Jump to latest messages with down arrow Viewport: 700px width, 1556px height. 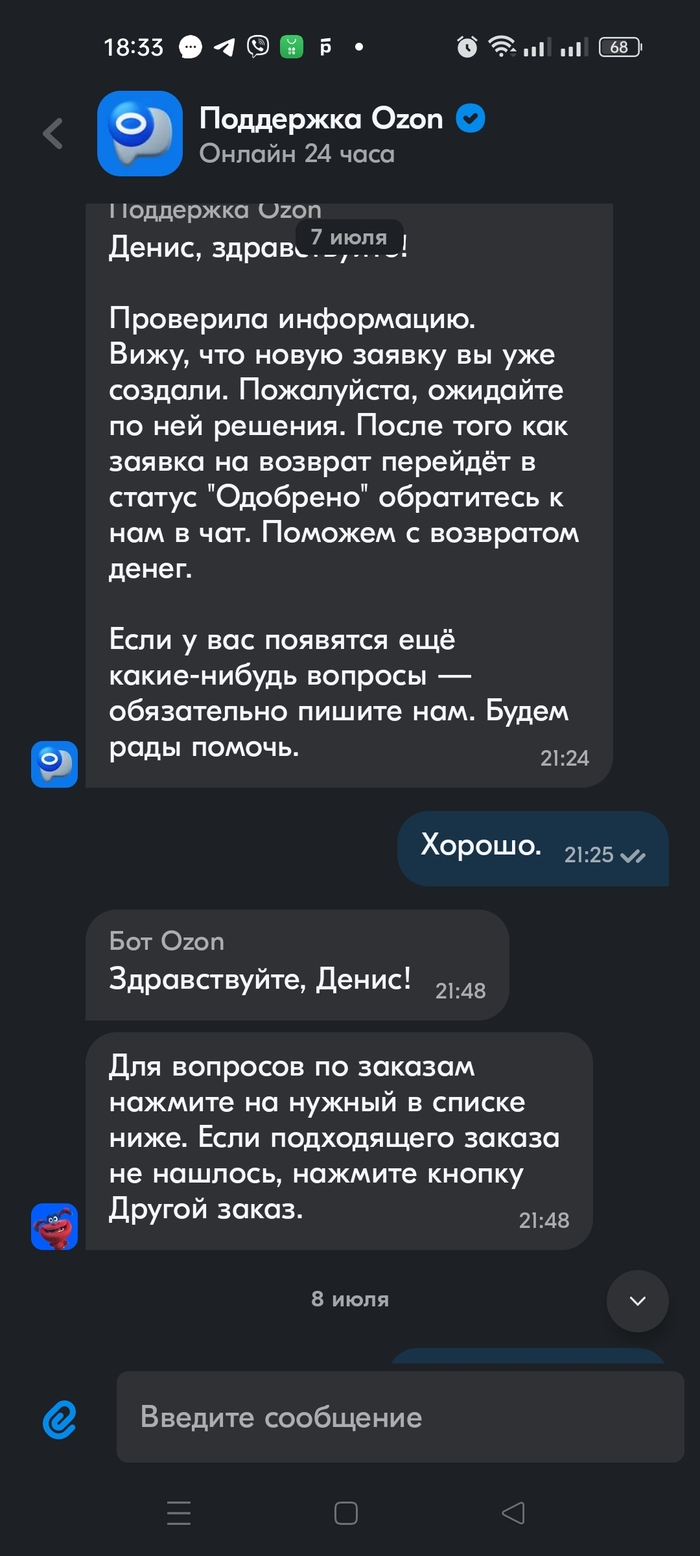[637, 1301]
